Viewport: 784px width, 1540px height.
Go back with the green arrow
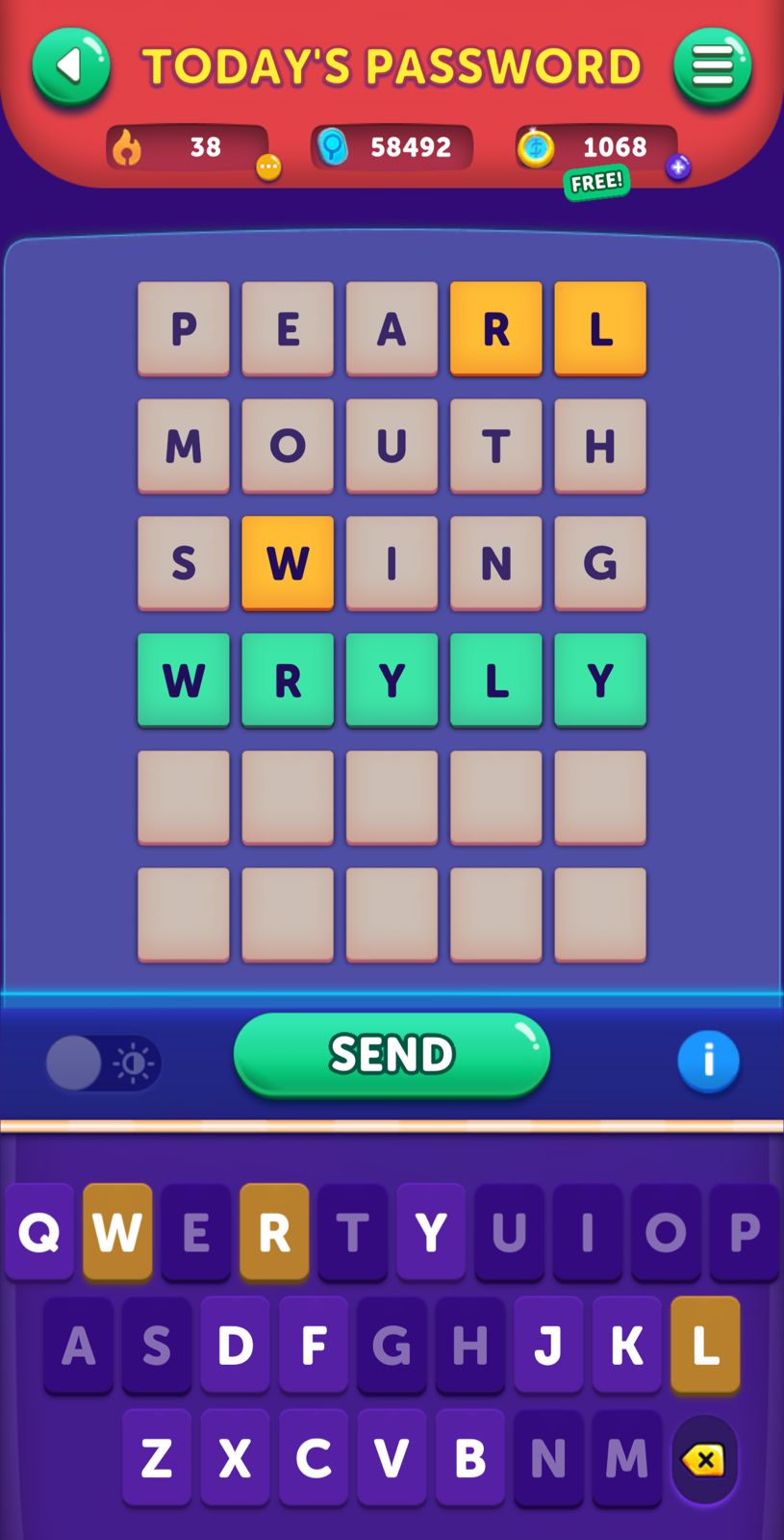click(x=71, y=66)
